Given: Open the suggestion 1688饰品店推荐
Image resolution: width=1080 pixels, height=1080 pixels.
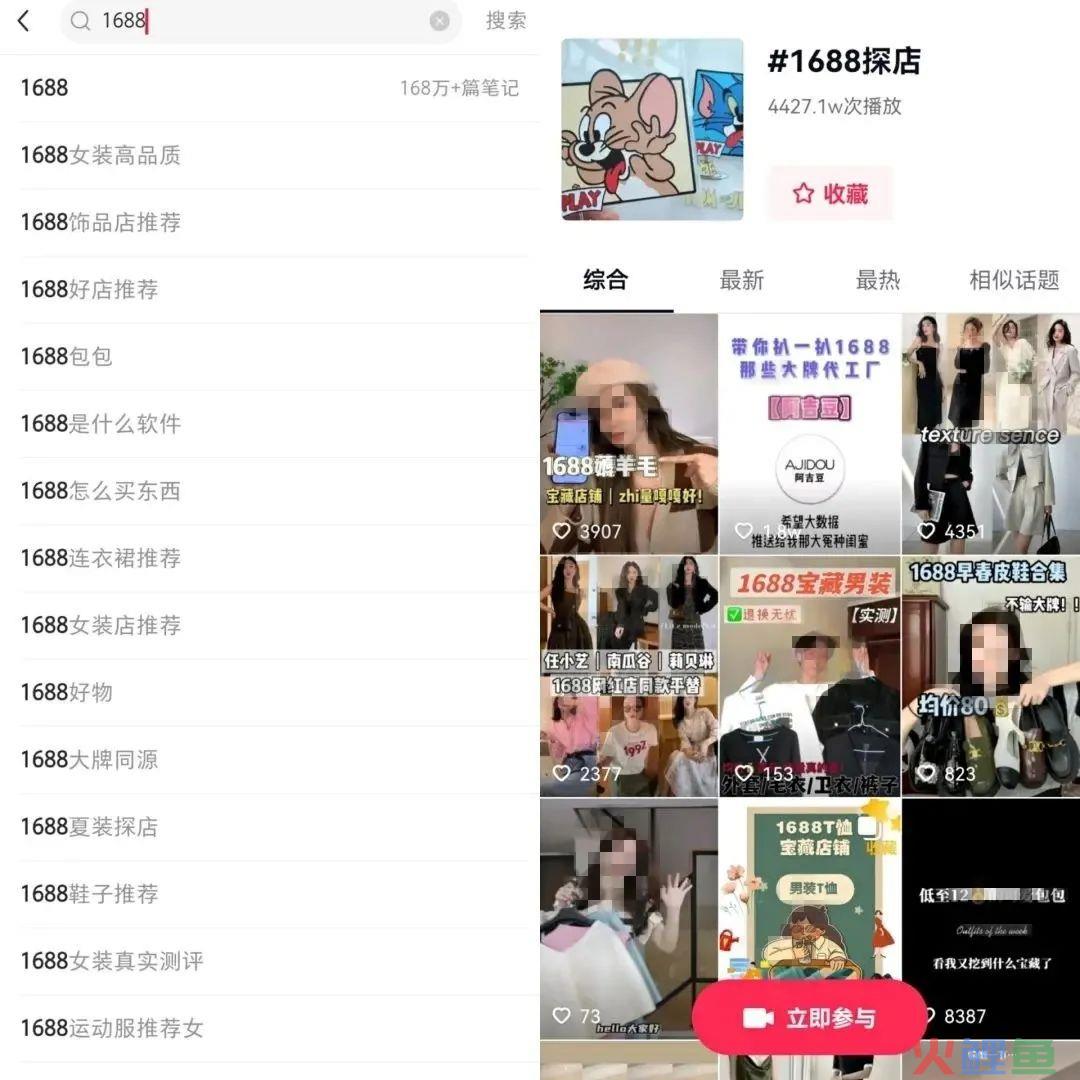Looking at the screenshot, I should tap(100, 222).
